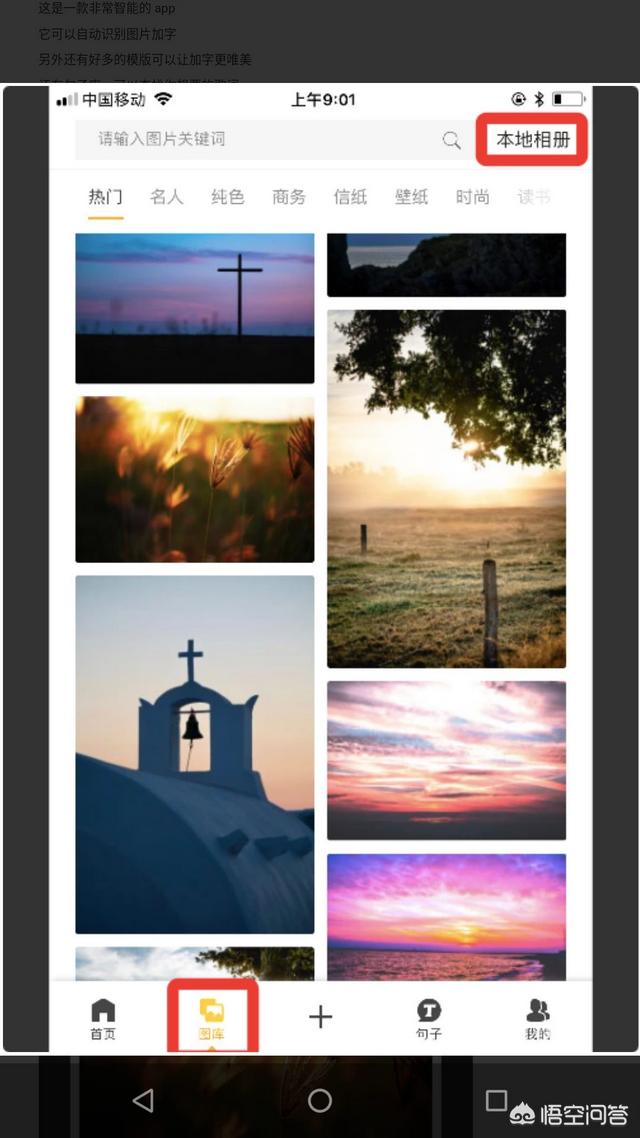Tap the system home button
Viewport: 640px width, 1138px height.
pos(320,1101)
